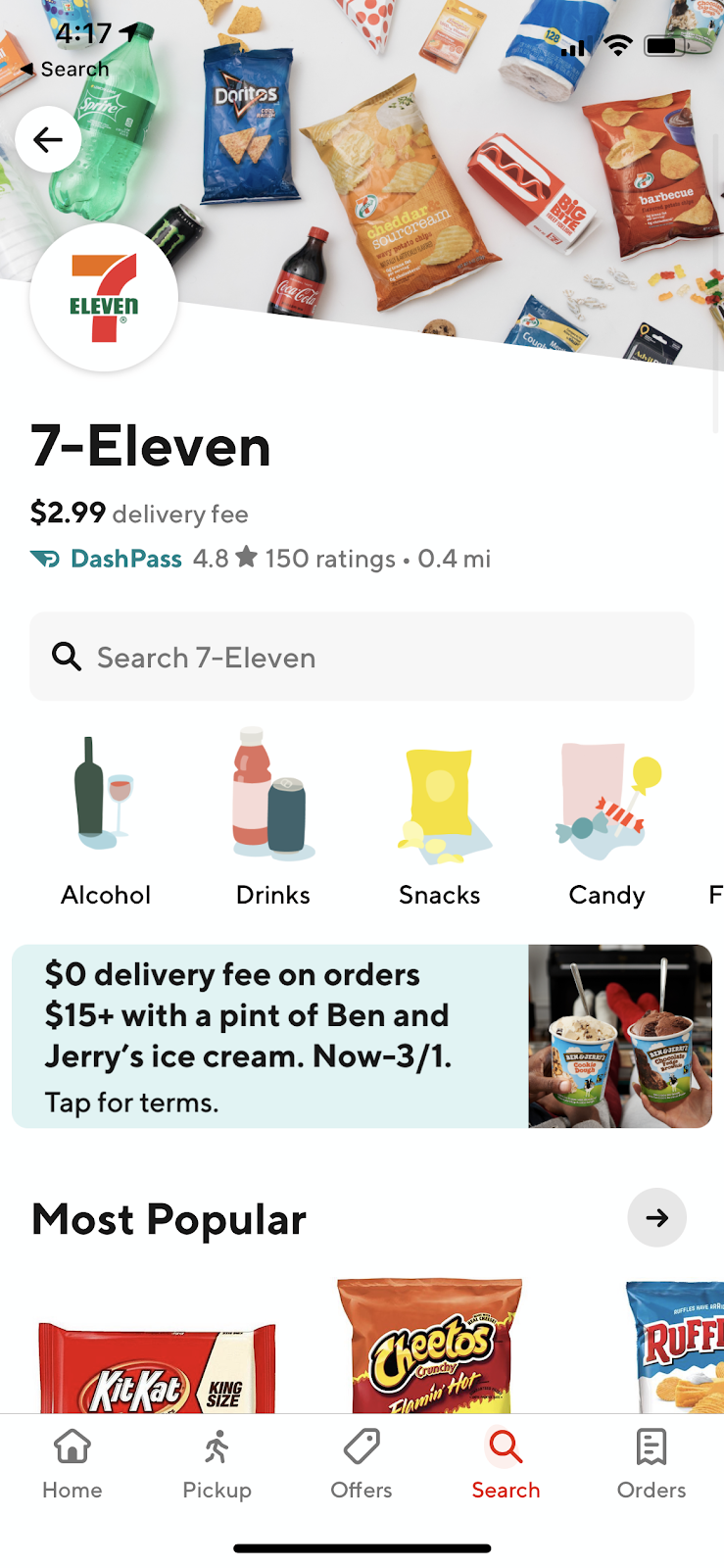Go back using the arrow button
Image resolution: width=724 pixels, height=1568 pixels.
click(x=48, y=139)
